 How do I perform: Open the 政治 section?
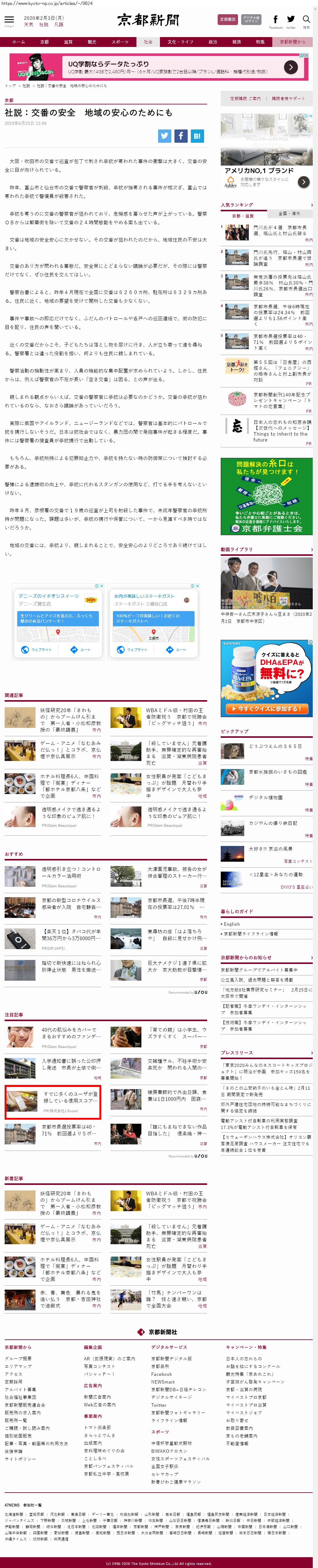[213, 42]
